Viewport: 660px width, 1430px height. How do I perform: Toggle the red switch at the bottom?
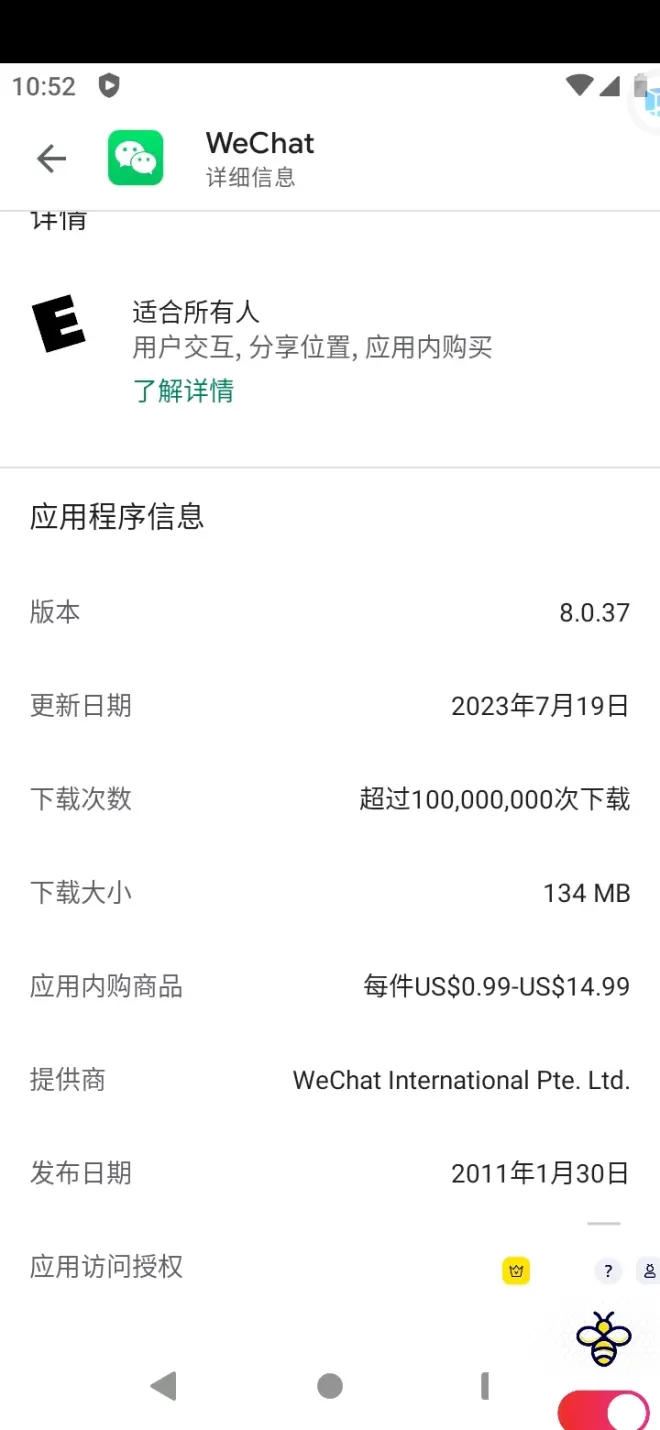coord(604,1411)
